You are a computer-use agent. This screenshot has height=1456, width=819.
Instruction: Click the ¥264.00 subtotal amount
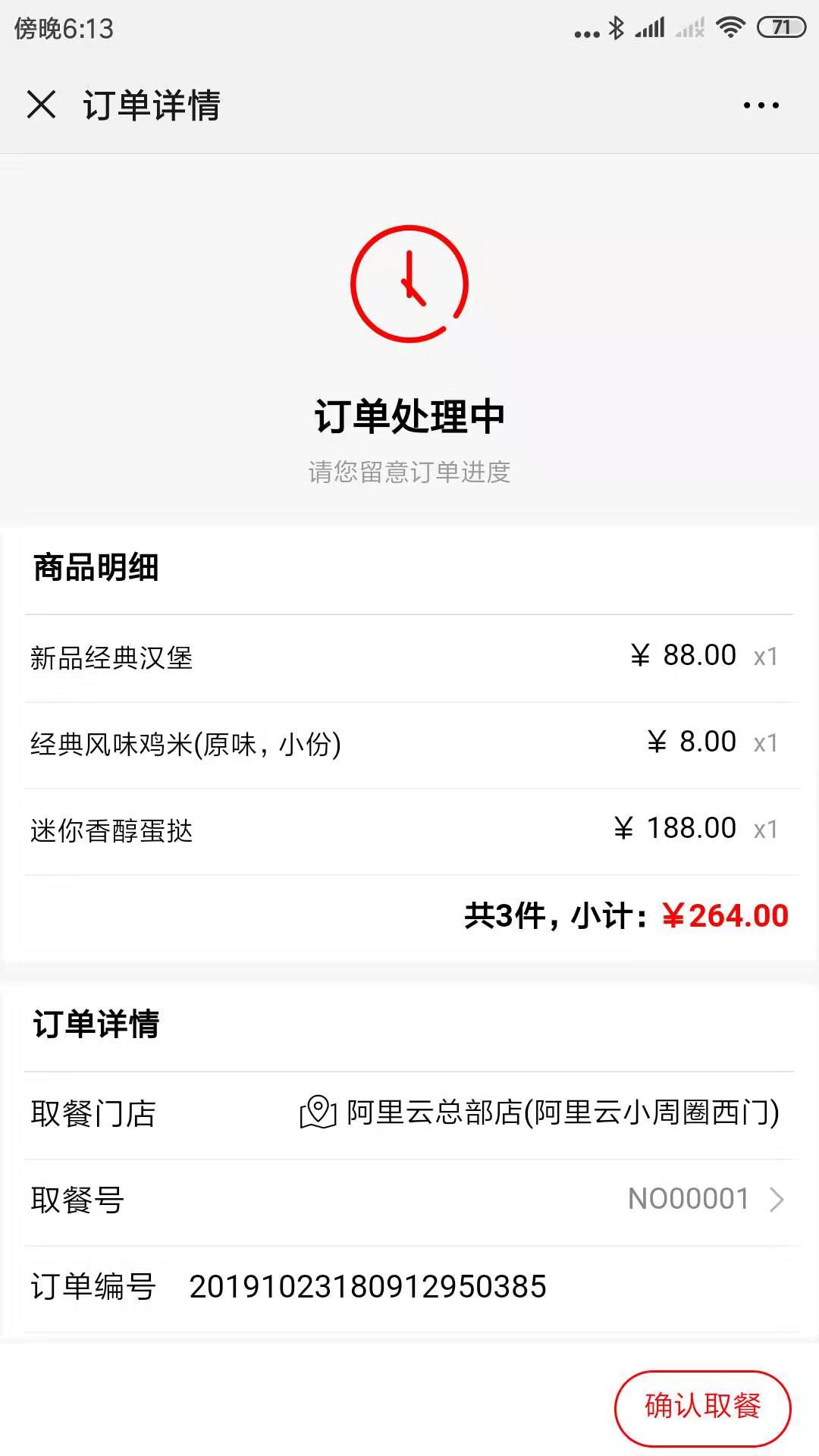pos(726,915)
